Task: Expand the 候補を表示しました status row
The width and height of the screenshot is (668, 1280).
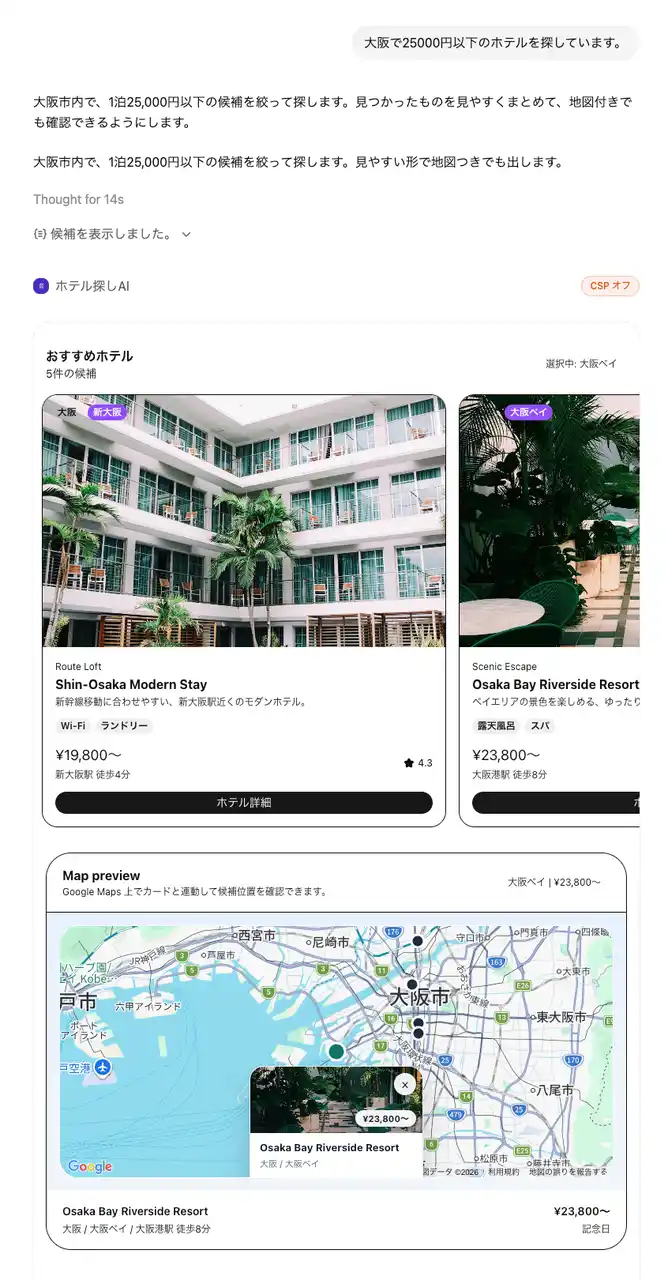Action: 112,234
